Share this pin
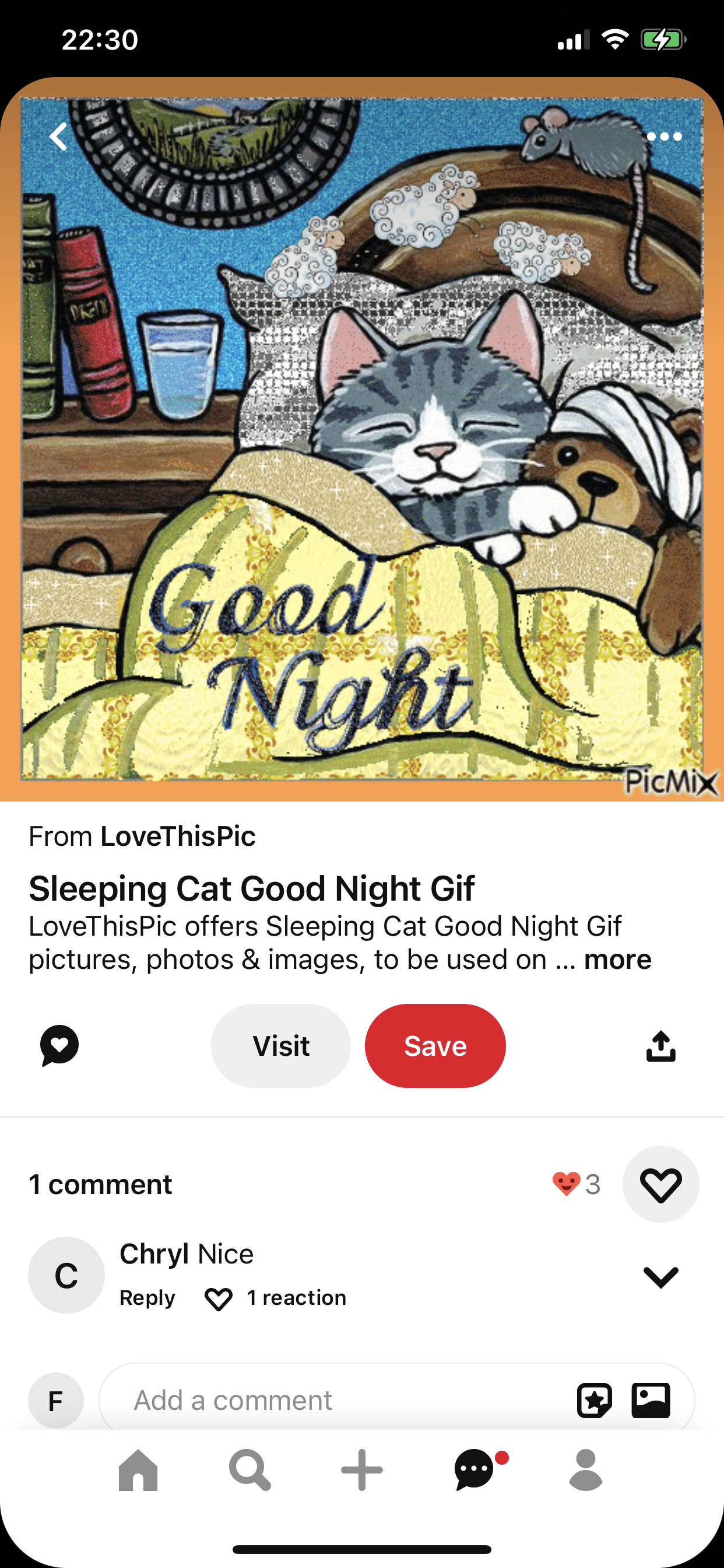This screenshot has height=1568, width=724. (660, 1046)
